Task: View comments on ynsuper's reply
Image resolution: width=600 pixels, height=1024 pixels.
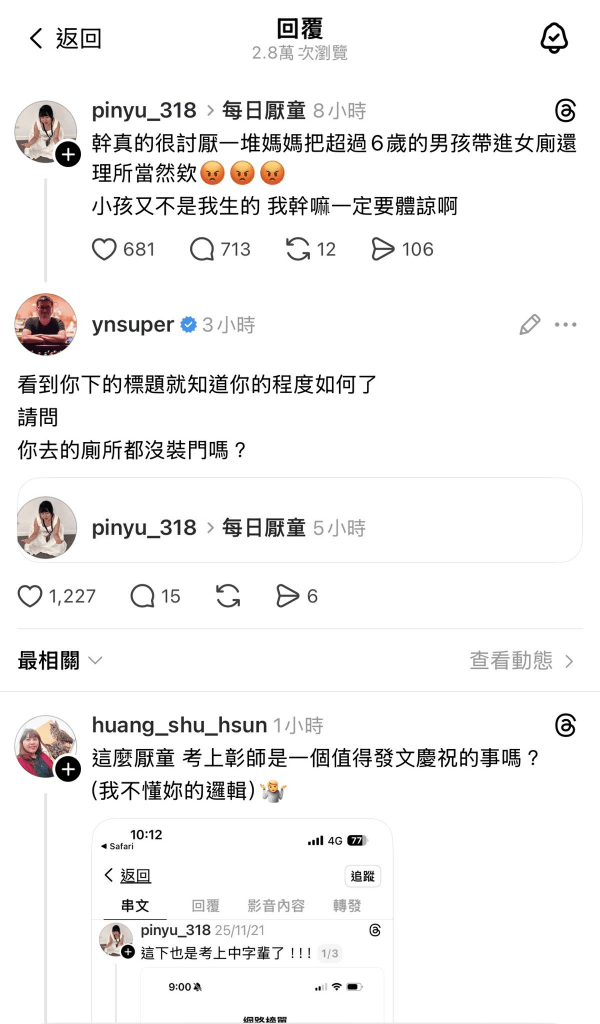Action: (142, 596)
